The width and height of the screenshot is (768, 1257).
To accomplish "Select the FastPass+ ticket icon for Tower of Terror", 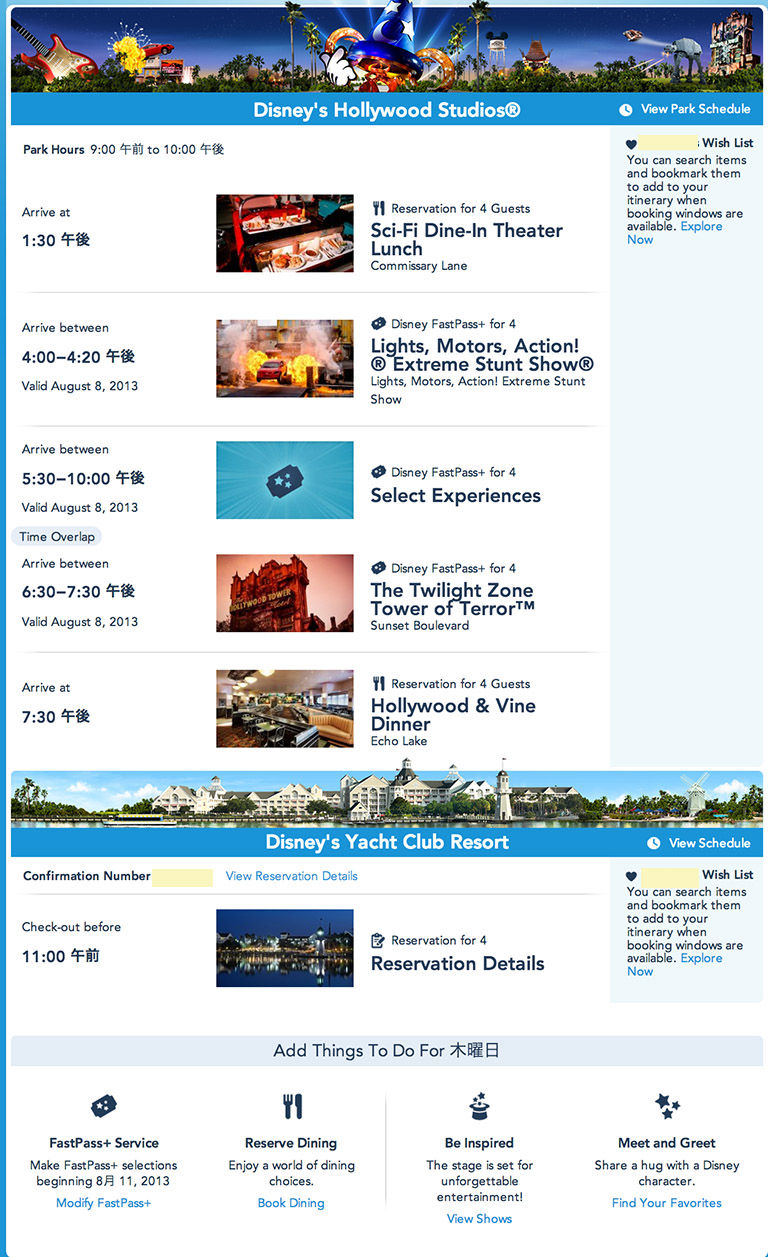I will 379,568.
